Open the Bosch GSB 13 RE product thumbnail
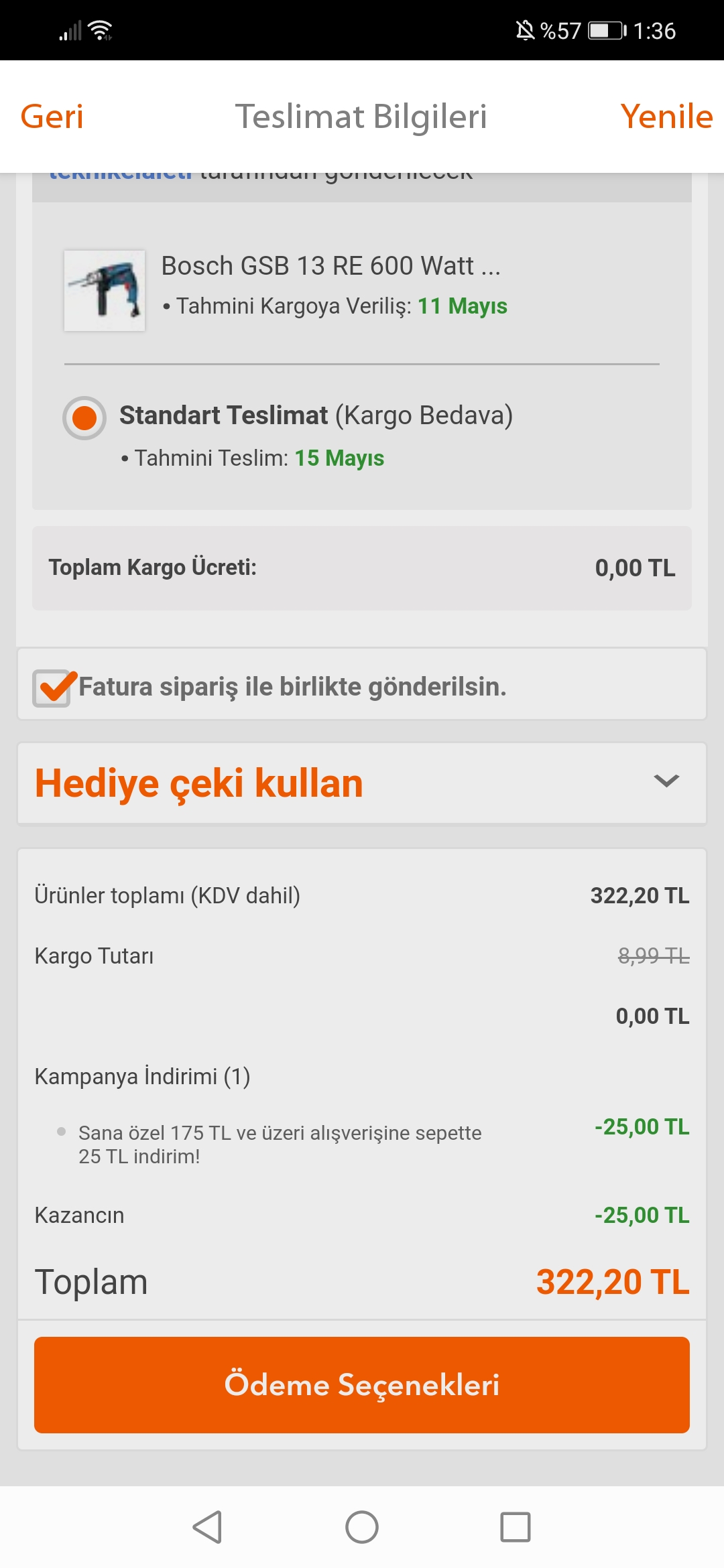The width and height of the screenshot is (724, 1568). click(105, 291)
